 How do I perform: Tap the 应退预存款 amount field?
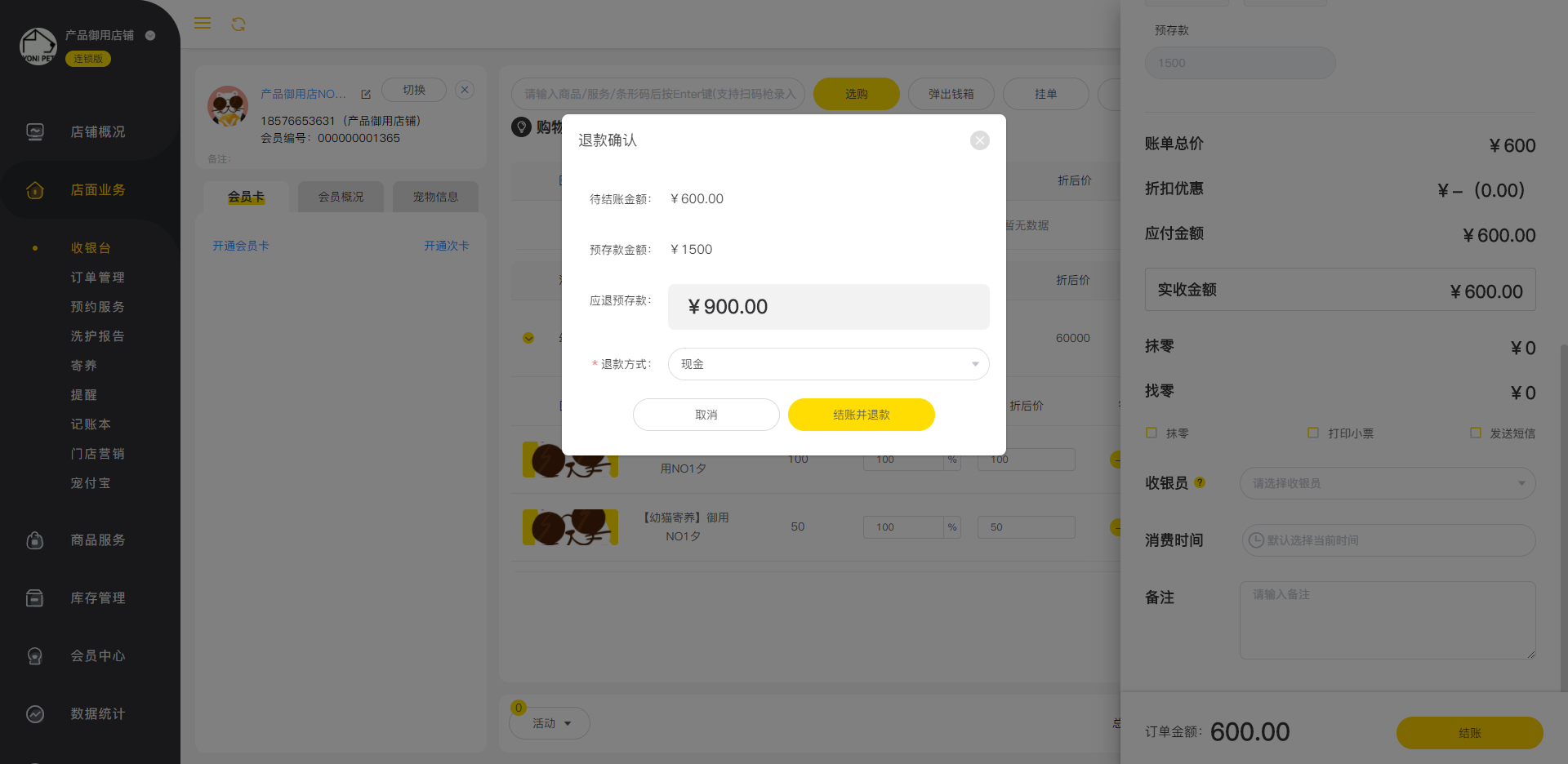[x=828, y=307]
